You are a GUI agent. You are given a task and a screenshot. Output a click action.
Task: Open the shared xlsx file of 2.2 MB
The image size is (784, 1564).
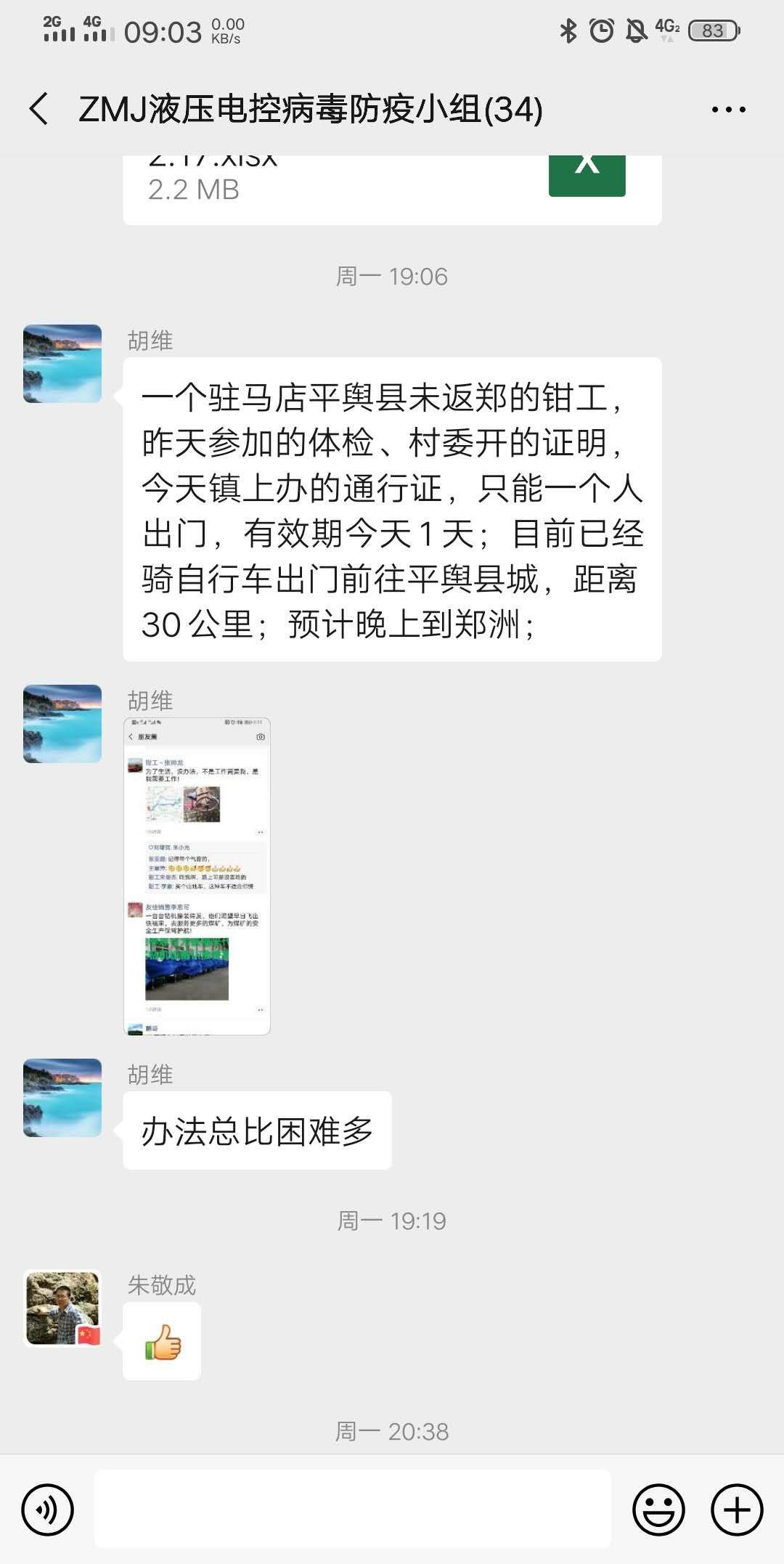[x=392, y=187]
